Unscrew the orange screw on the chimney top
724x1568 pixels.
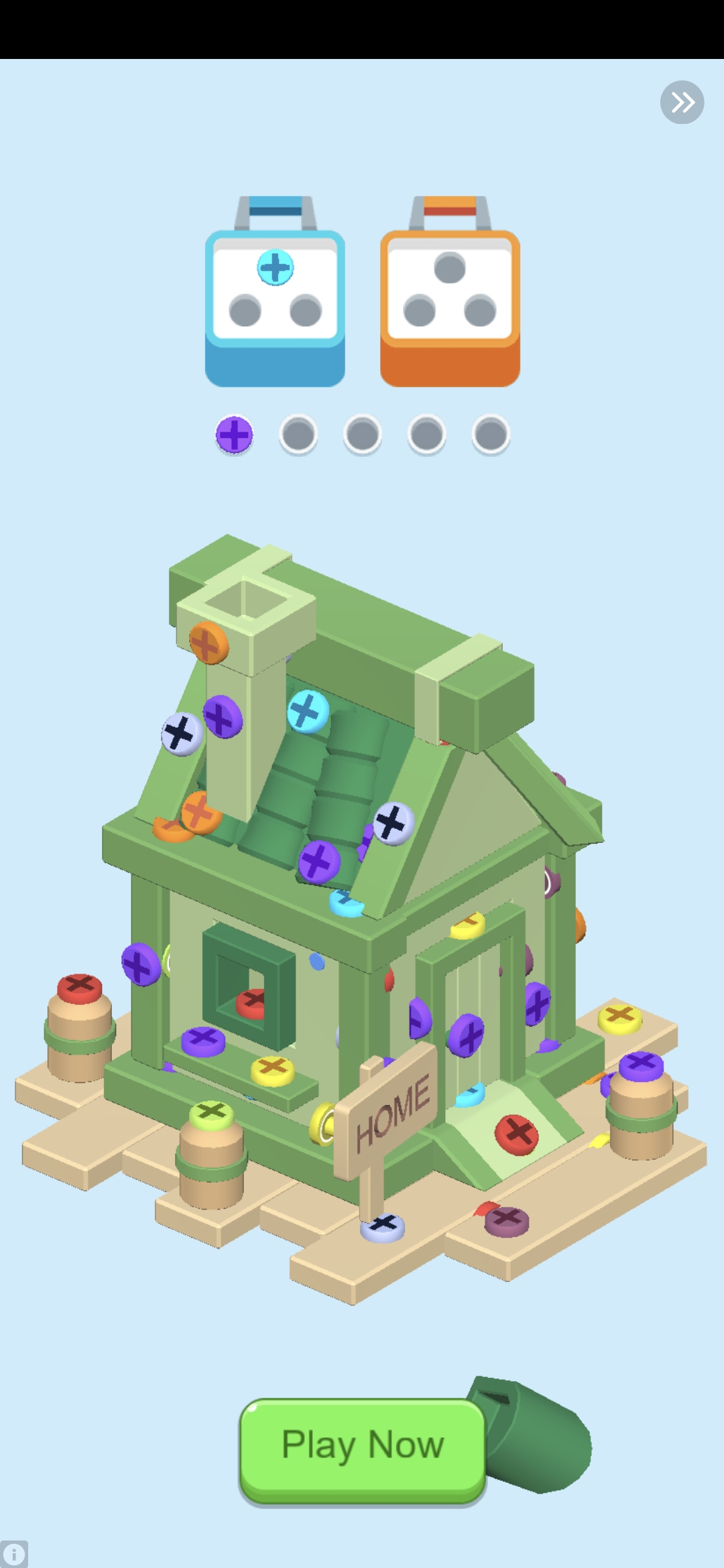click(x=208, y=643)
